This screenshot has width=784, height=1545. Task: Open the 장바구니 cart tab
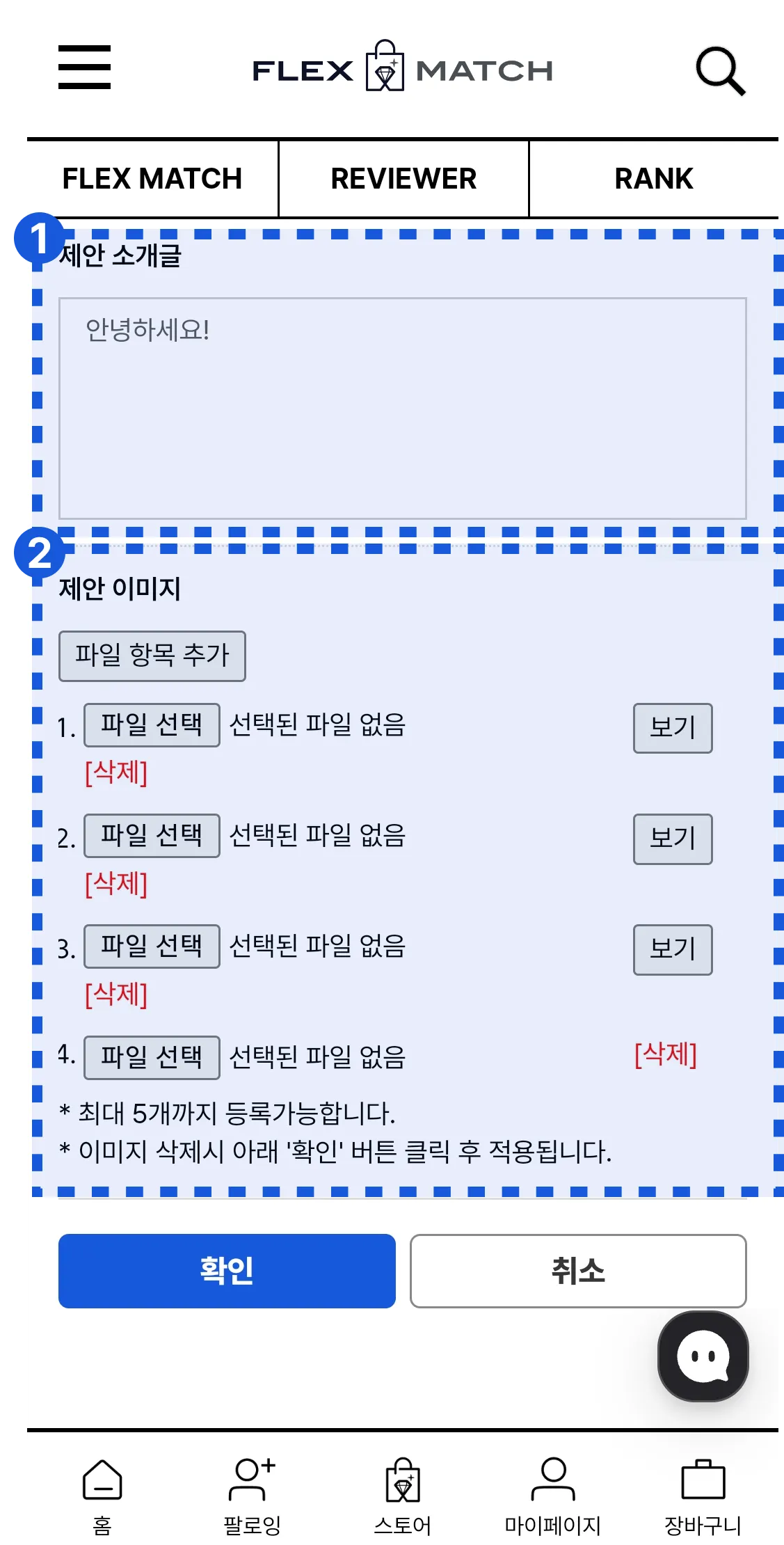(x=703, y=1493)
